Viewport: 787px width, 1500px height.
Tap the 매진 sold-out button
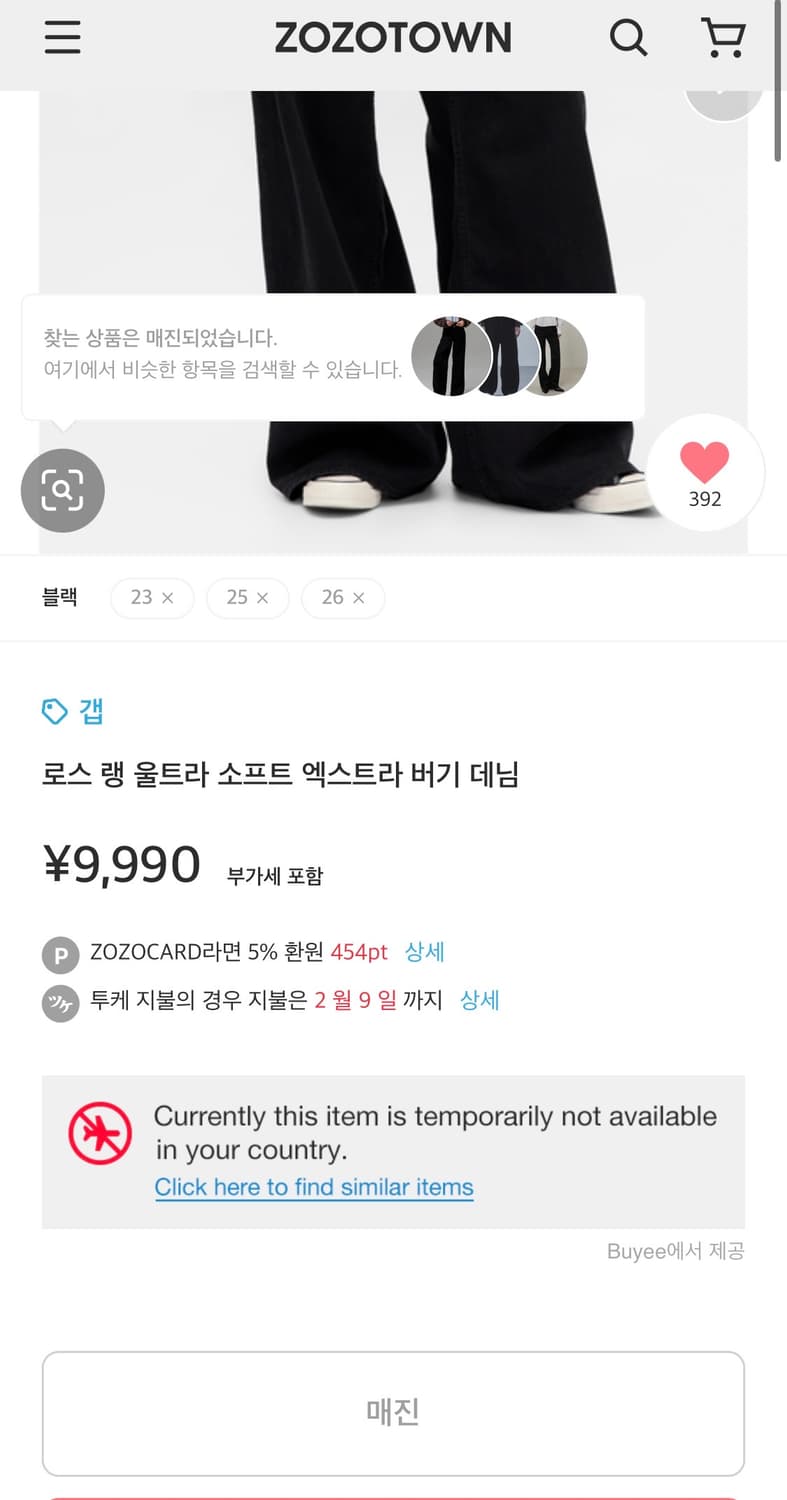point(393,1413)
